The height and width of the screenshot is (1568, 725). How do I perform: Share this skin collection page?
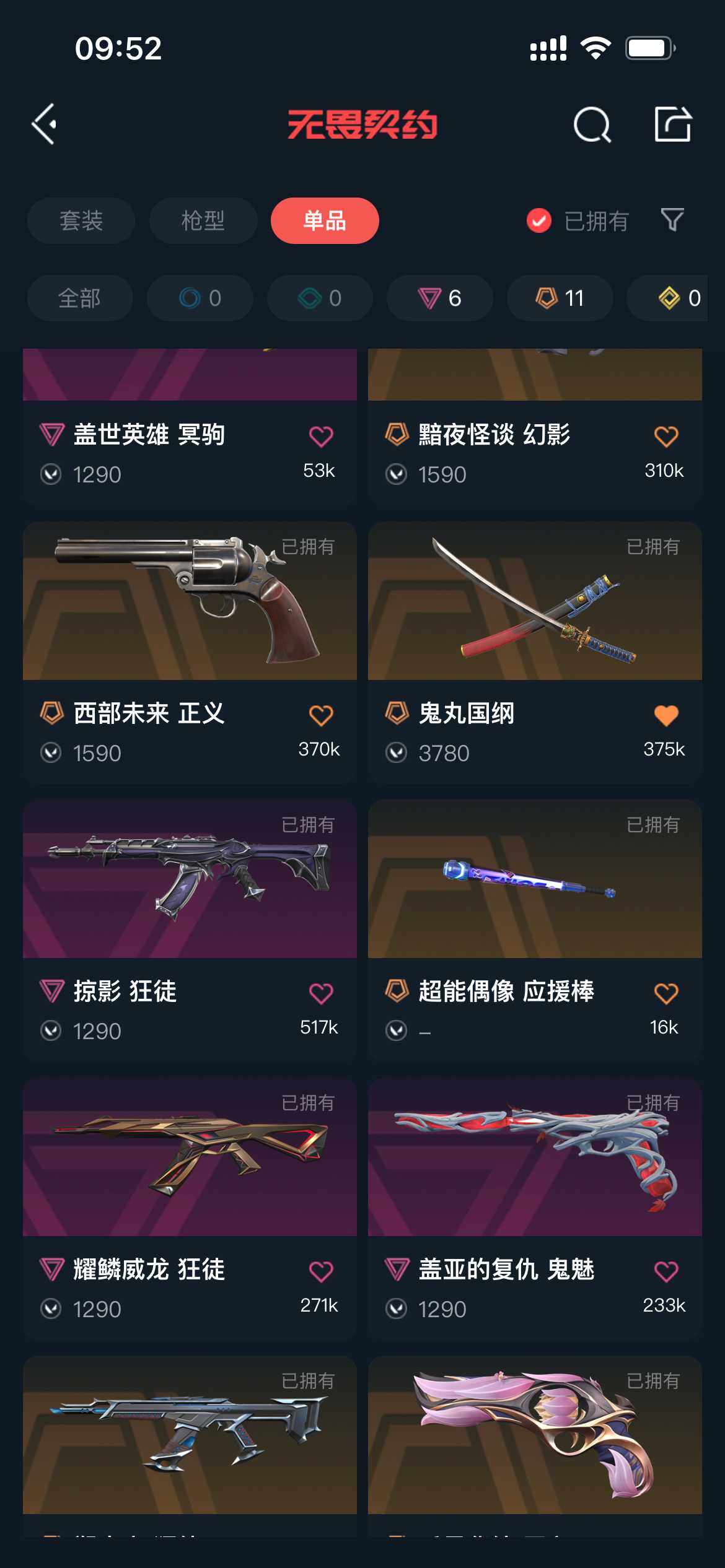click(673, 124)
